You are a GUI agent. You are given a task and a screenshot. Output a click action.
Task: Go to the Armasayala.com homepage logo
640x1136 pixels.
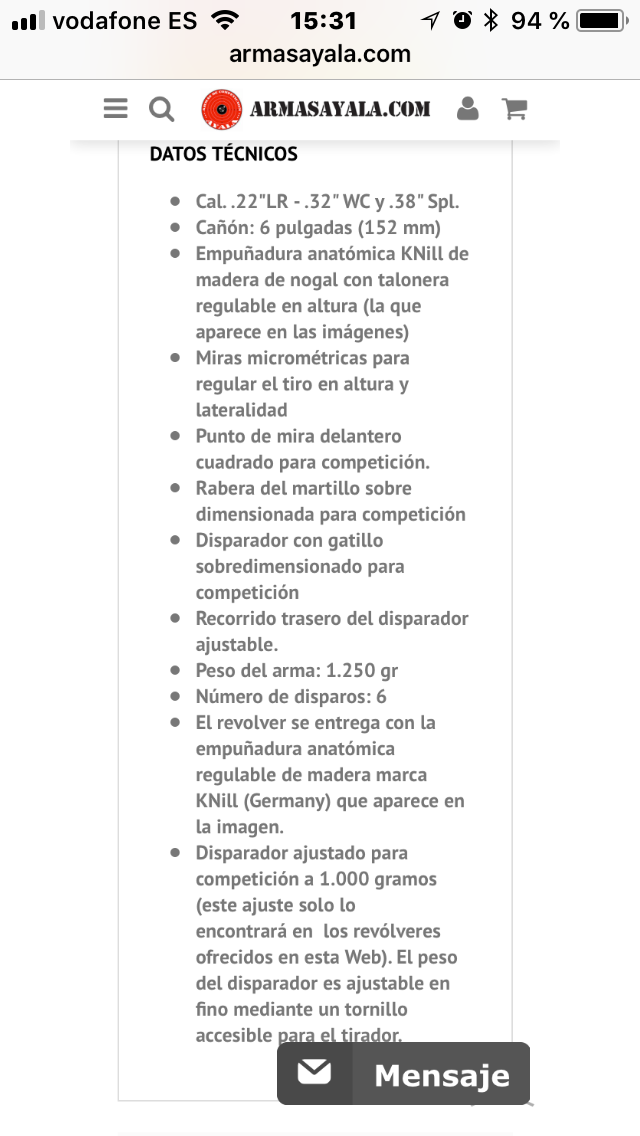(315, 108)
